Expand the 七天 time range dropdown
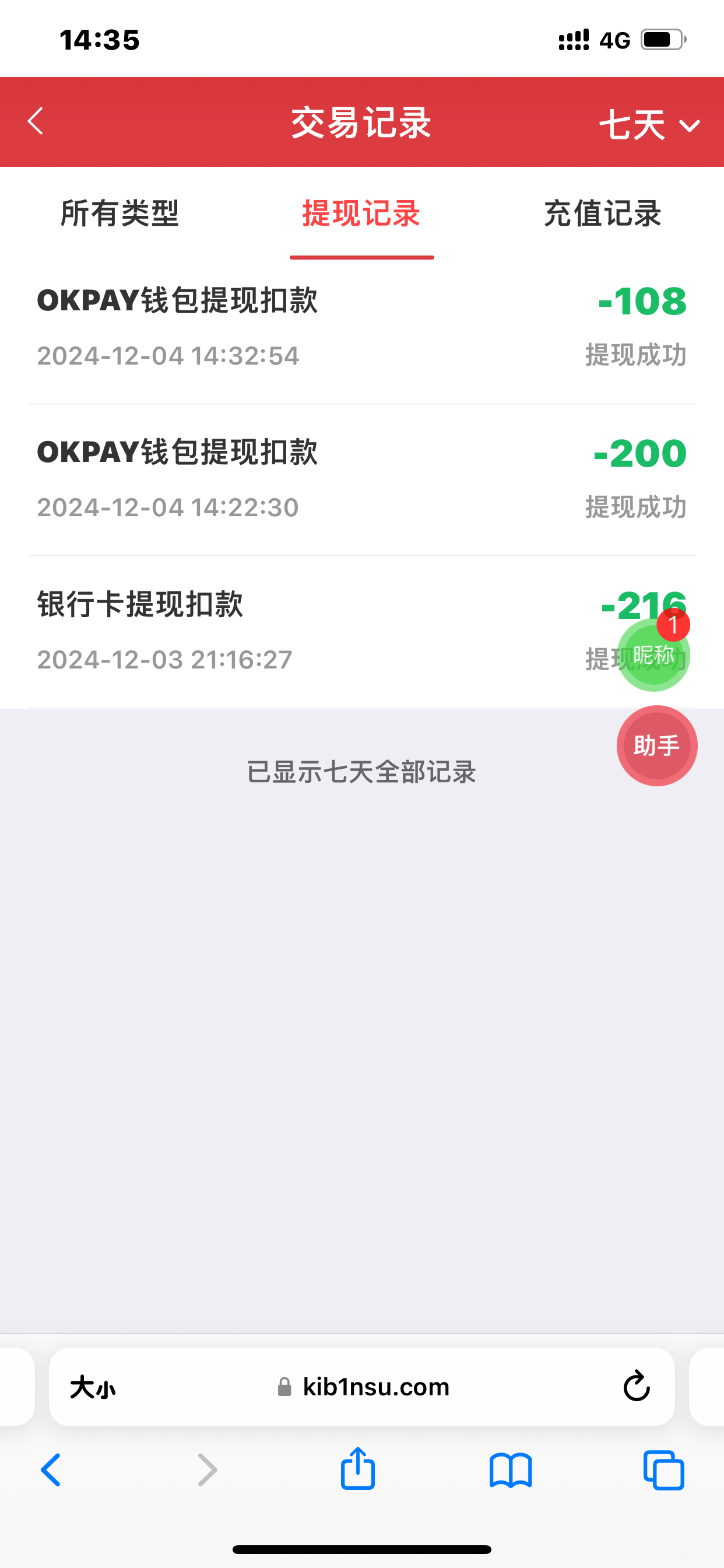 pyautogui.click(x=649, y=125)
